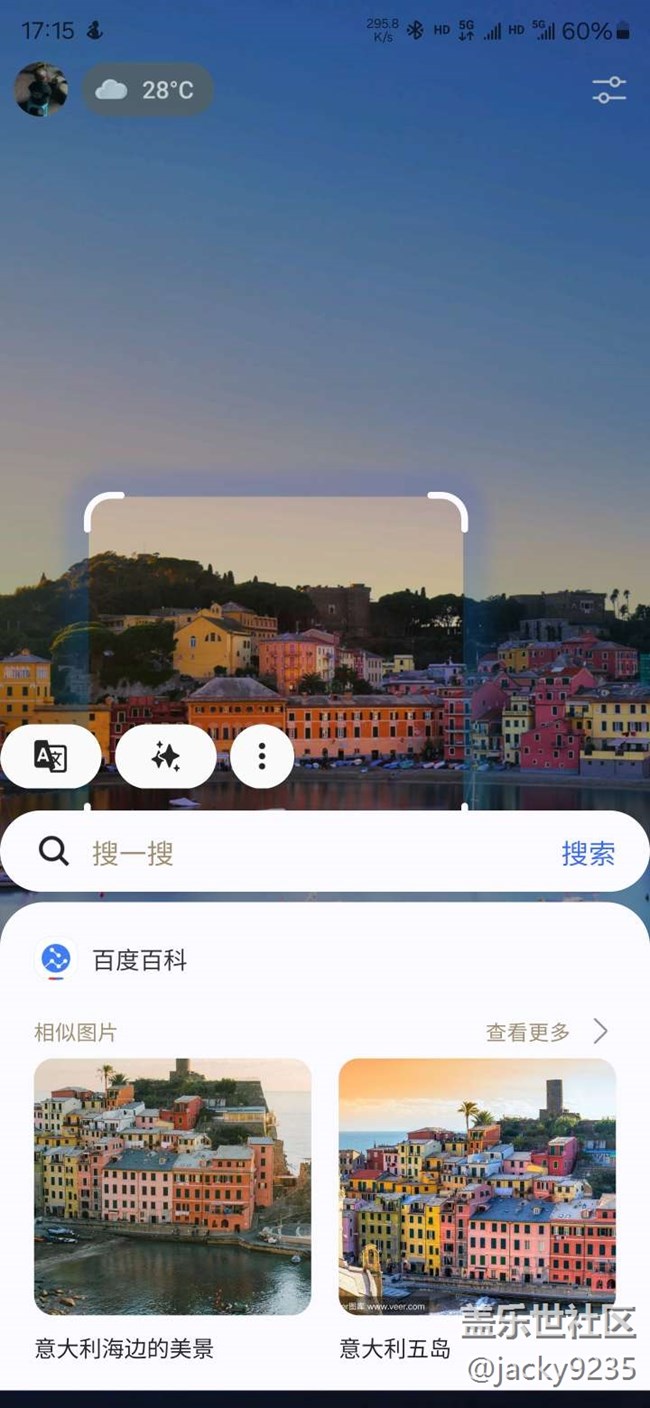Open the 意大利五岛 image
Image resolution: width=650 pixels, height=1408 pixels.
coord(477,1186)
